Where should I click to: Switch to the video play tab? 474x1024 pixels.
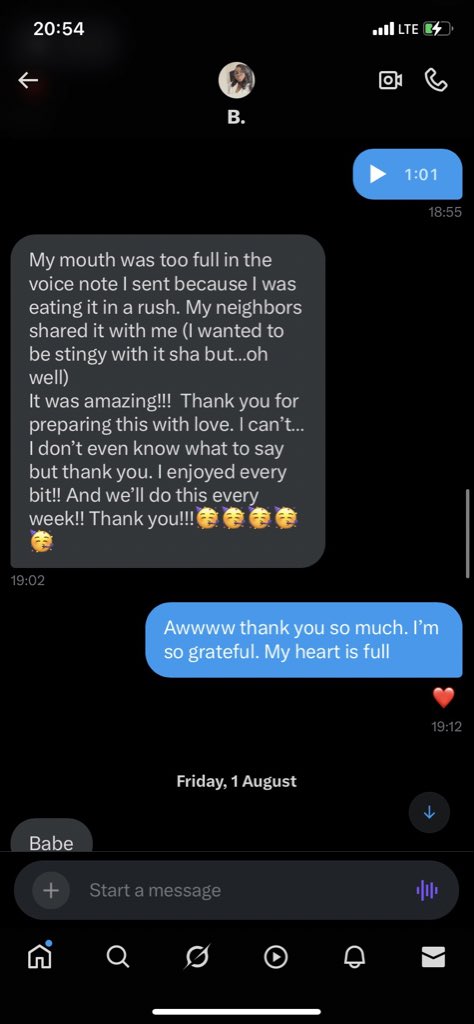click(276, 957)
